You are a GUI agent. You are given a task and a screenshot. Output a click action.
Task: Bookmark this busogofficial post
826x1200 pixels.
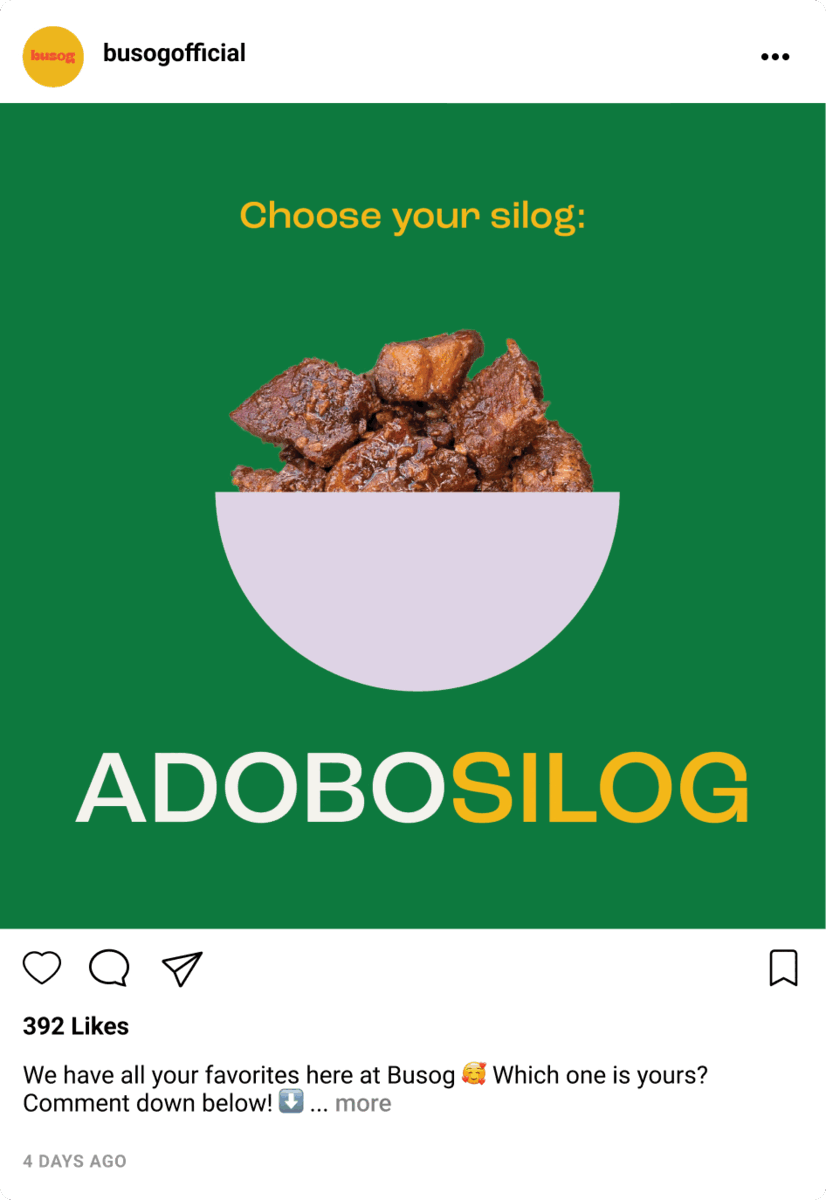tap(783, 968)
